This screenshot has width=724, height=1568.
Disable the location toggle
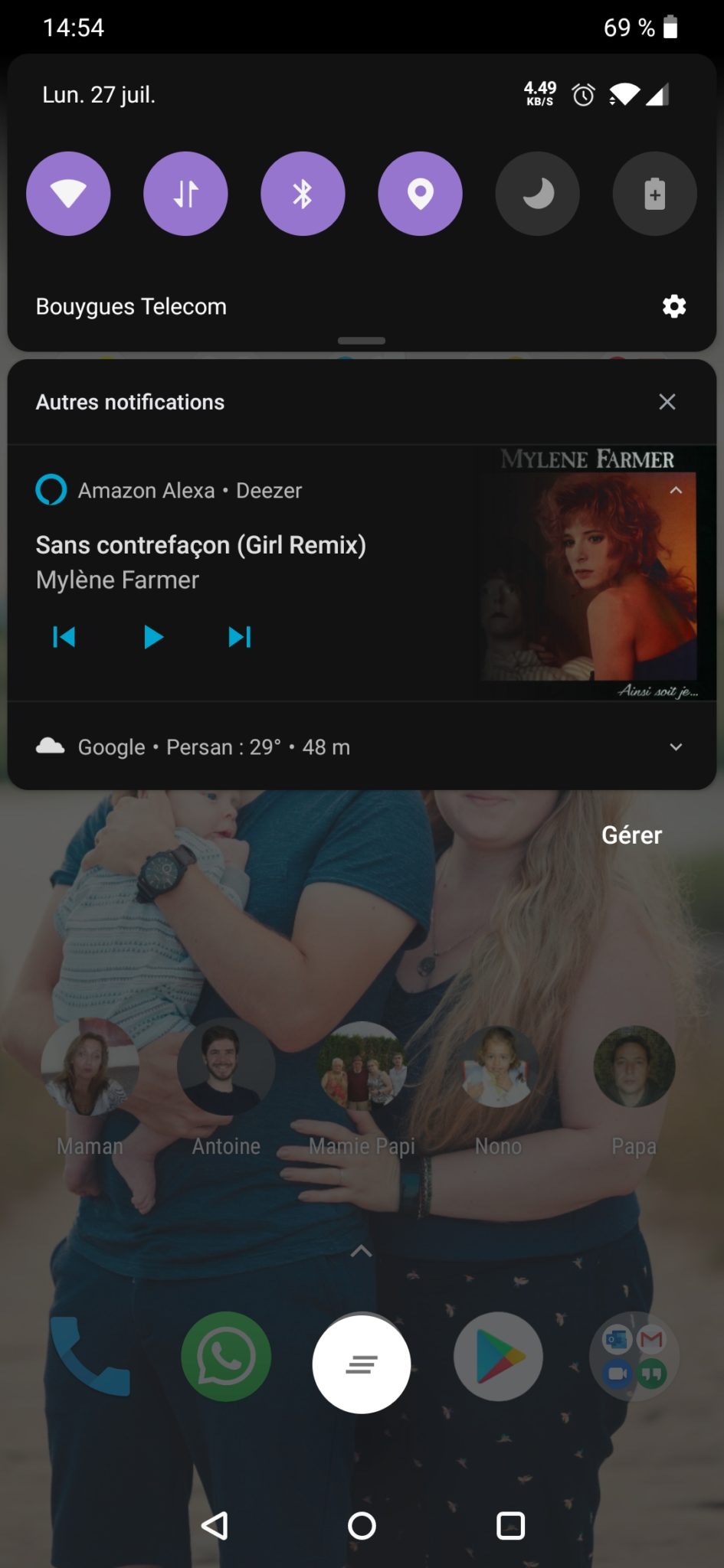tap(420, 194)
